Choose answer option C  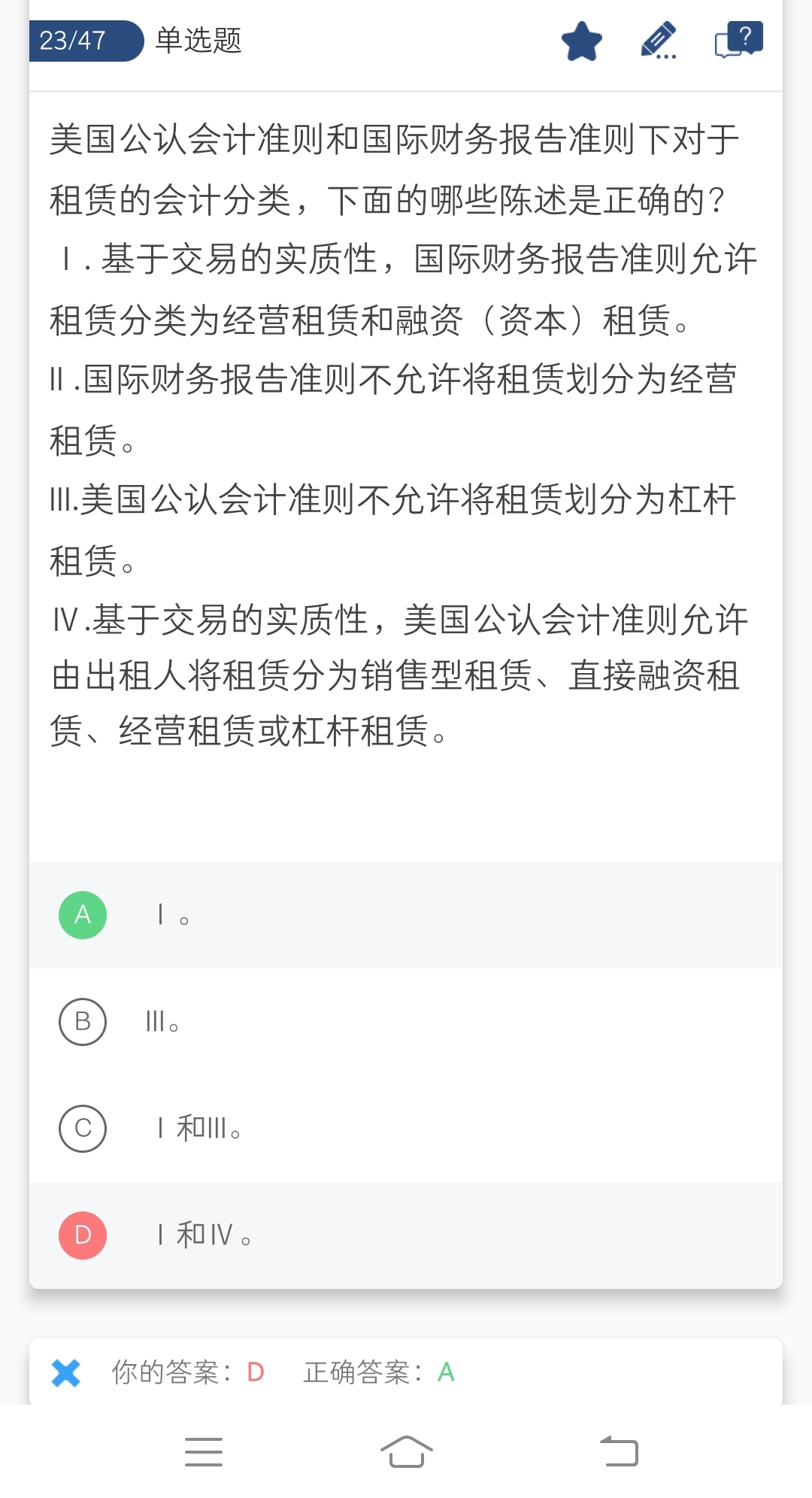[406, 1128]
